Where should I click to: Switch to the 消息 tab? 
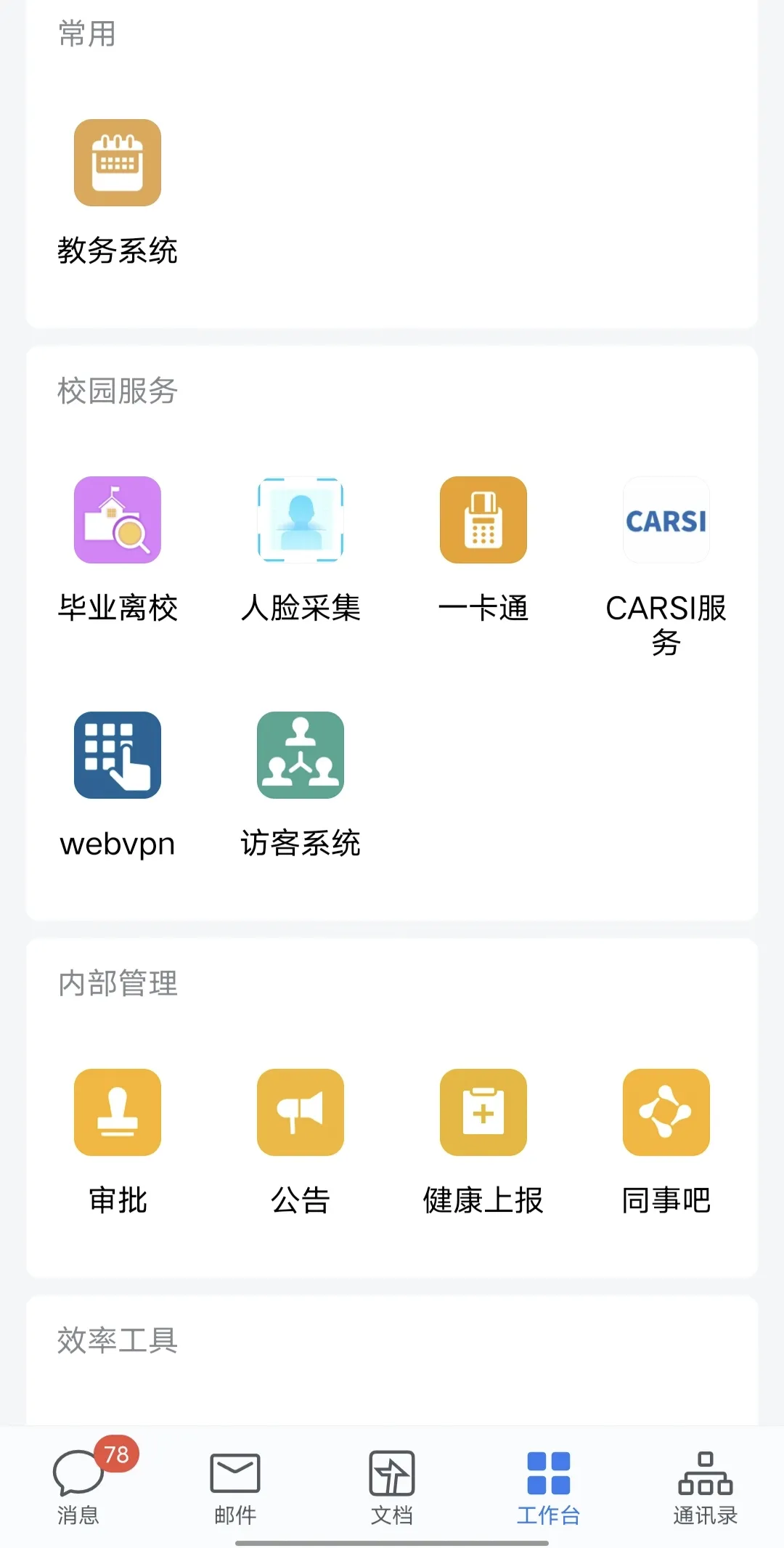pyautogui.click(x=78, y=1486)
